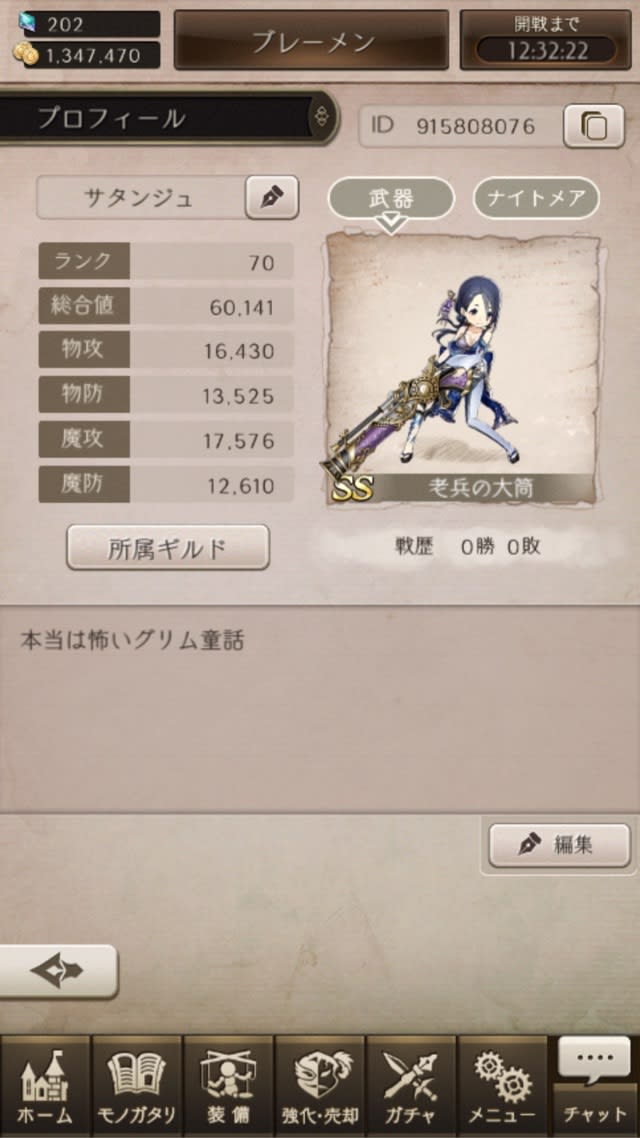640x1138 pixels.
Task: Open the メニュー tab
Action: pos(503,1087)
